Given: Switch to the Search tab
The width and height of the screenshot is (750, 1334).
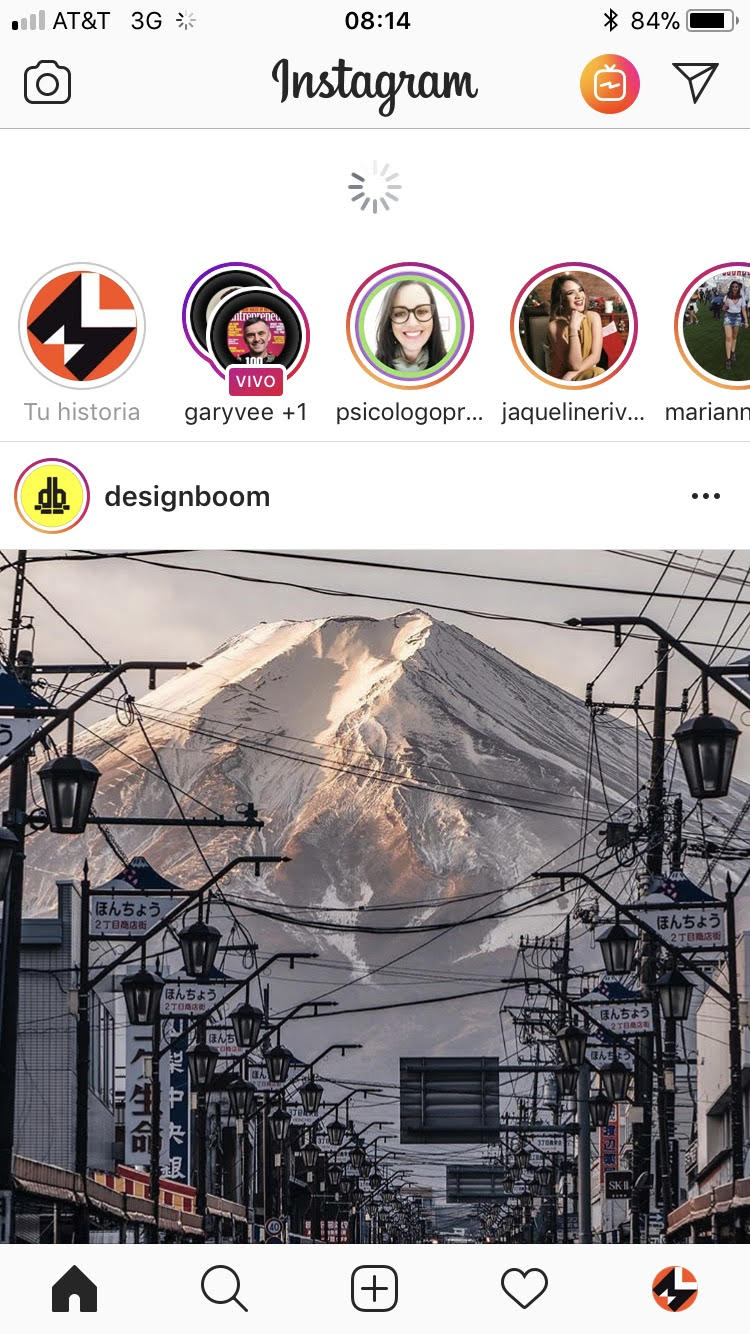Looking at the screenshot, I should (224, 1289).
